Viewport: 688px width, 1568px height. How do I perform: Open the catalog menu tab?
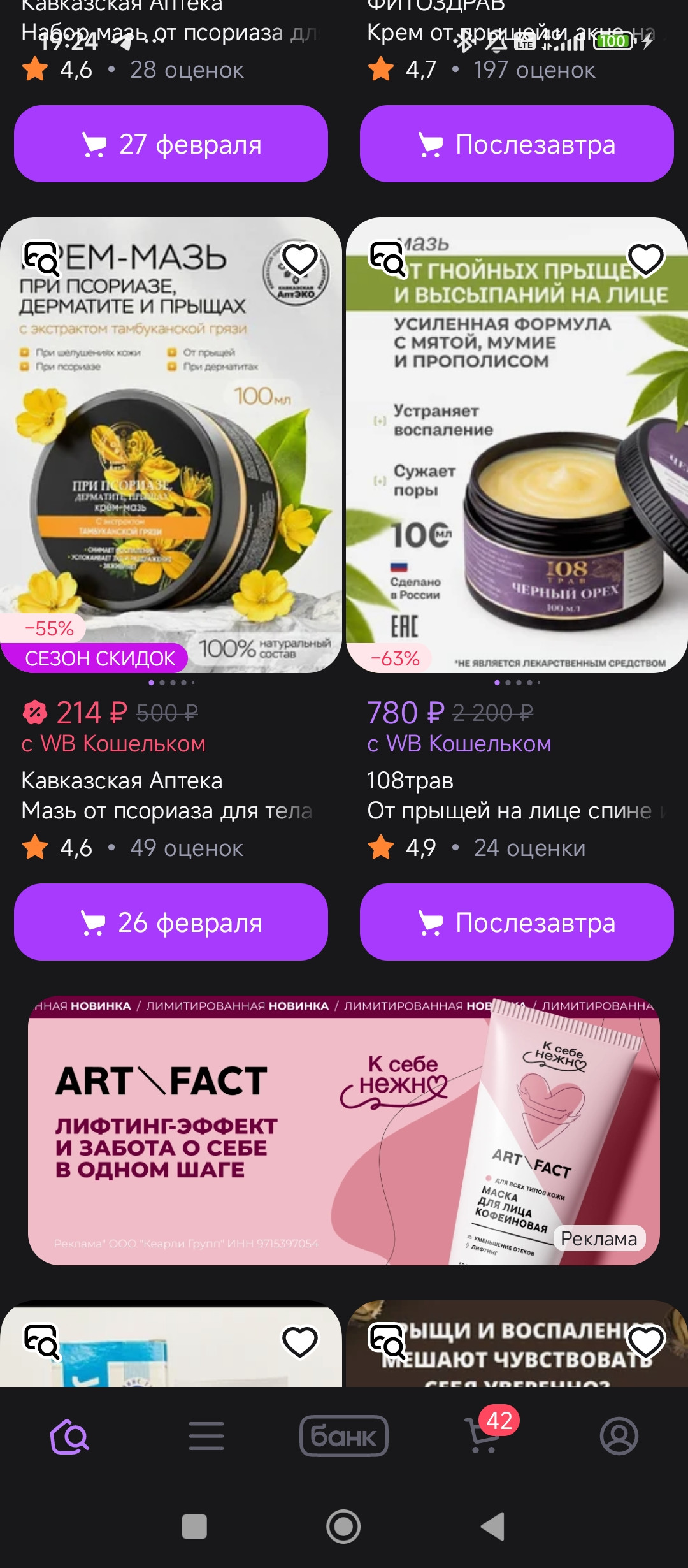point(206,1437)
